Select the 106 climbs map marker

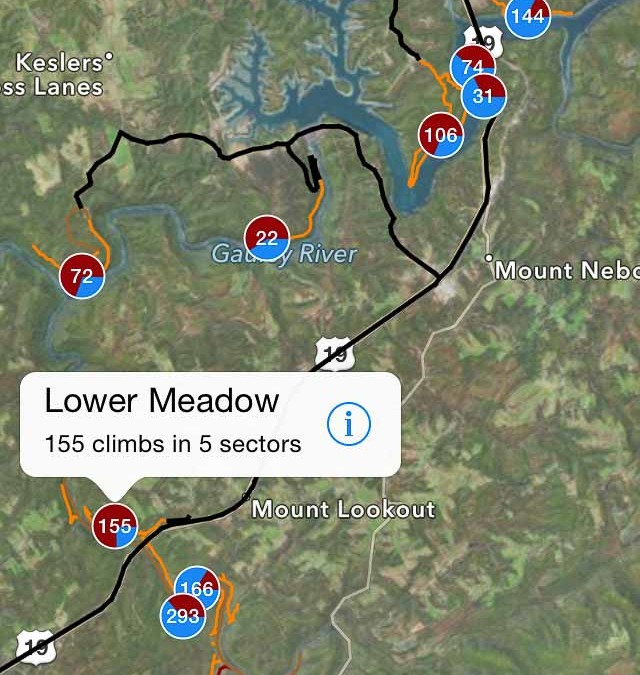(441, 135)
